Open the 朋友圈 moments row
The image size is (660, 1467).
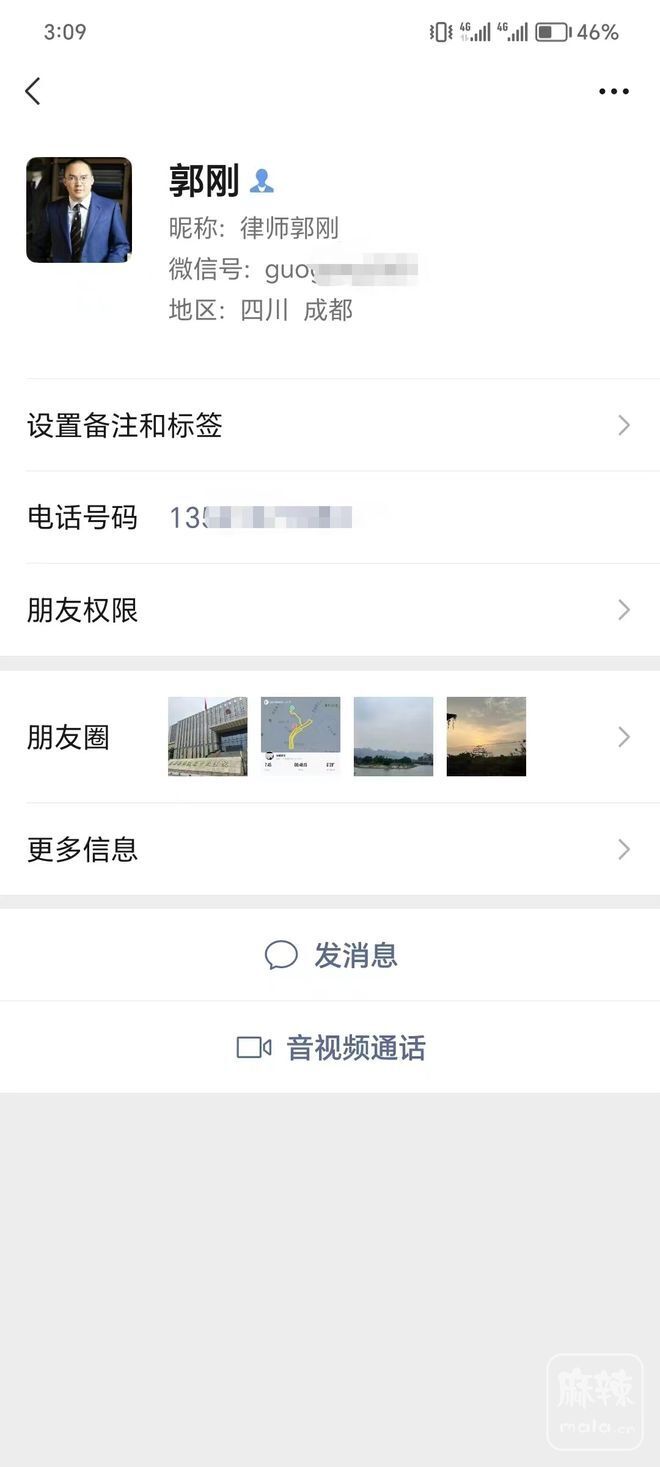coord(330,737)
